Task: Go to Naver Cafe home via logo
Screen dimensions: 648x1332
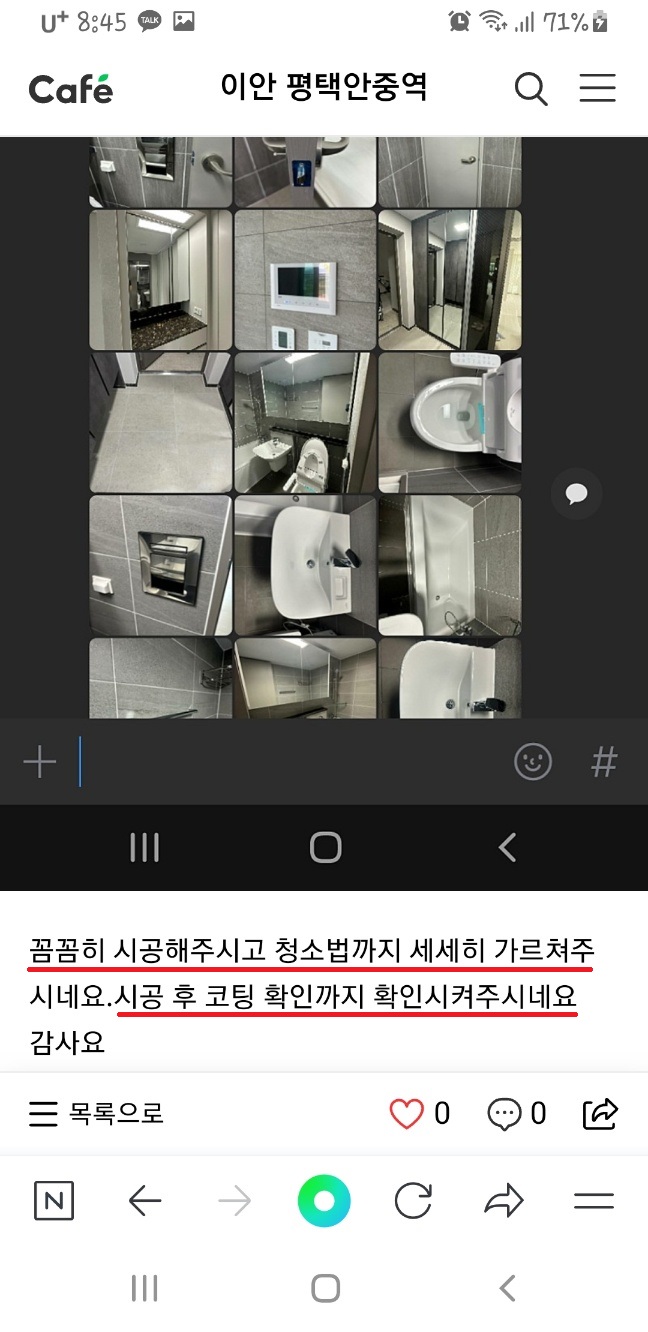Action: (x=71, y=89)
